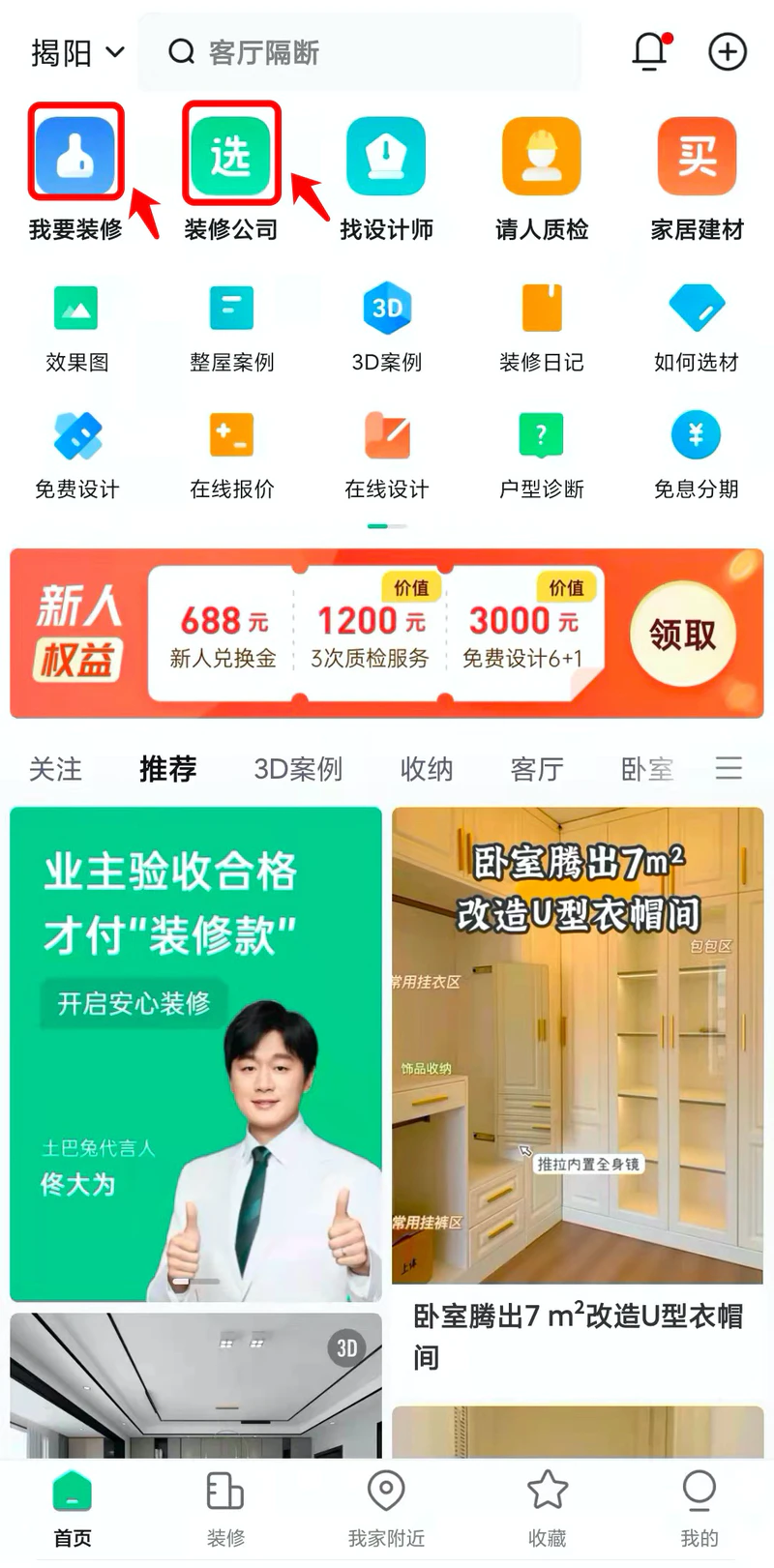
Task: Open the 卧室腾出7m²改造U型衣帽间 post
Action: [x=578, y=1045]
